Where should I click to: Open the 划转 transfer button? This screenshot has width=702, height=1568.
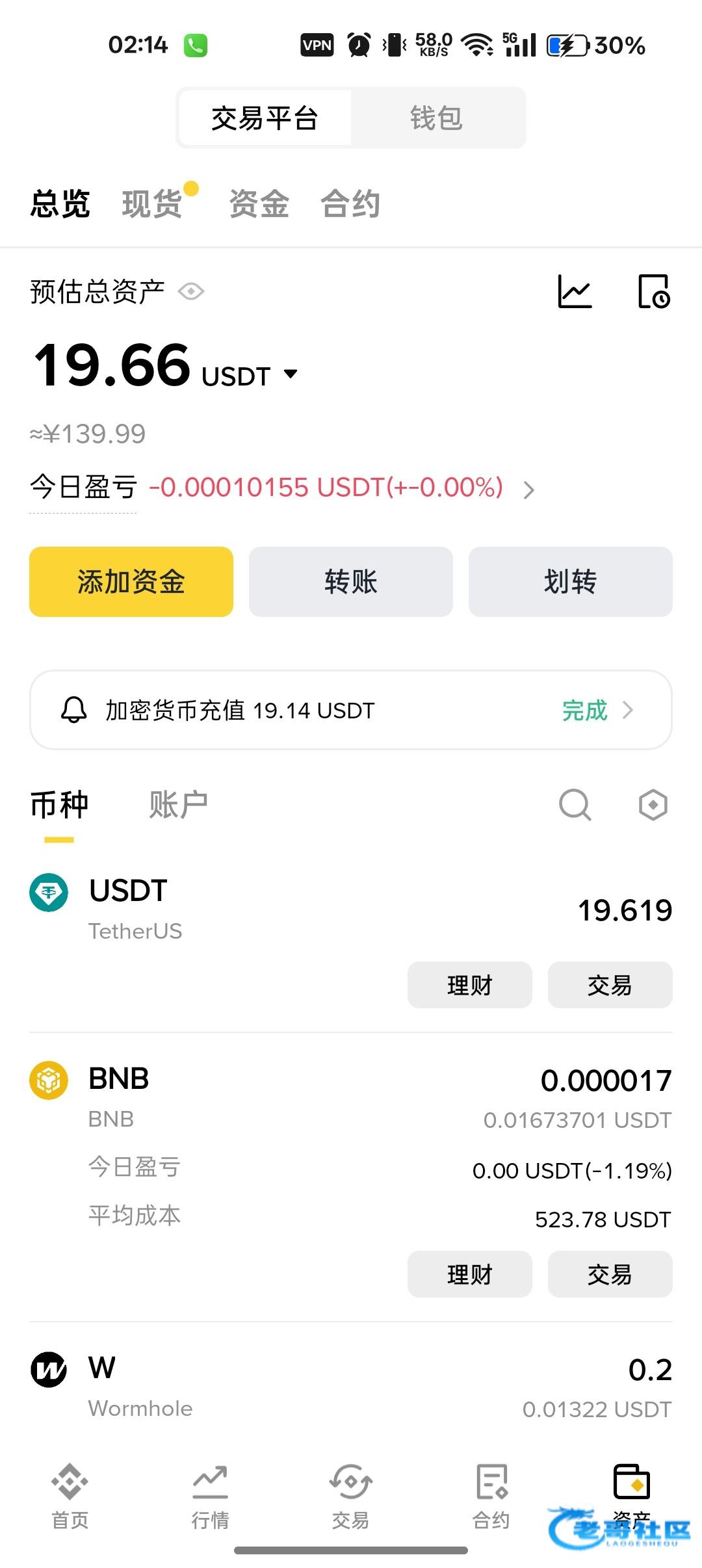pyautogui.click(x=570, y=582)
